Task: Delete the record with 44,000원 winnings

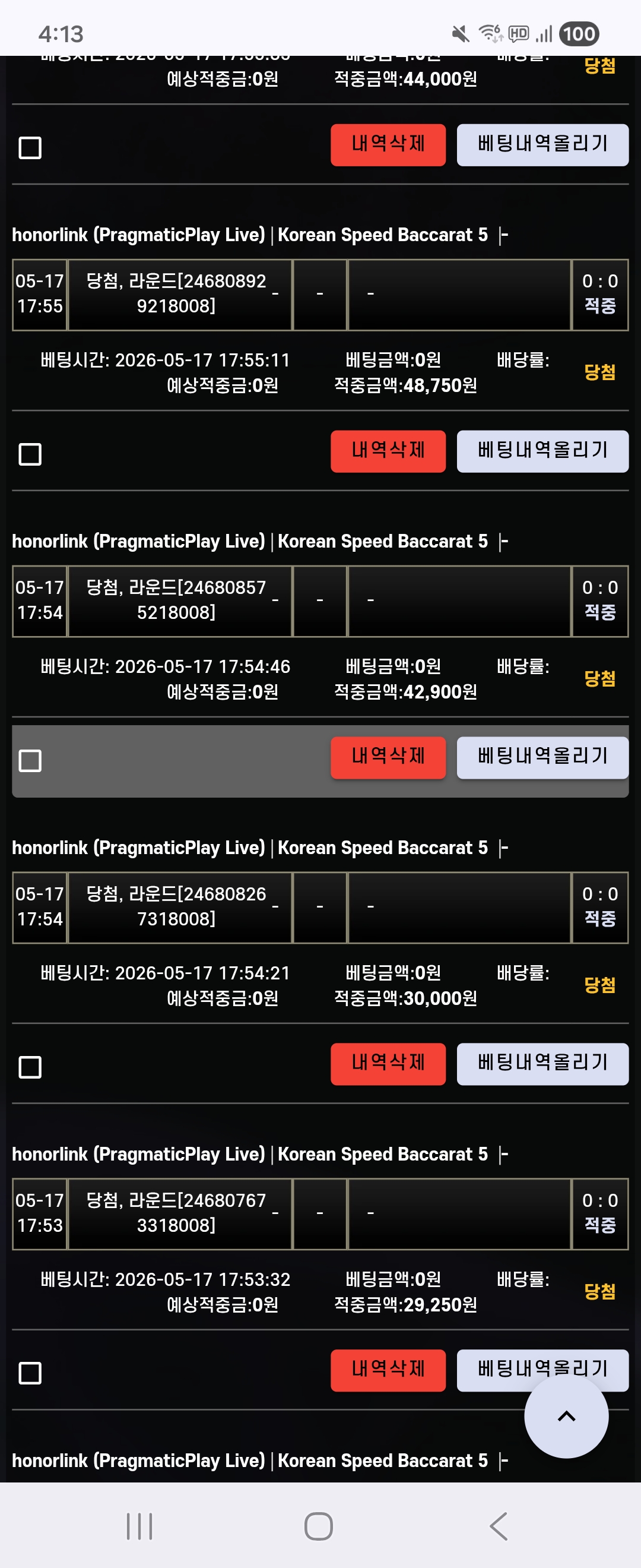Action: click(x=388, y=145)
